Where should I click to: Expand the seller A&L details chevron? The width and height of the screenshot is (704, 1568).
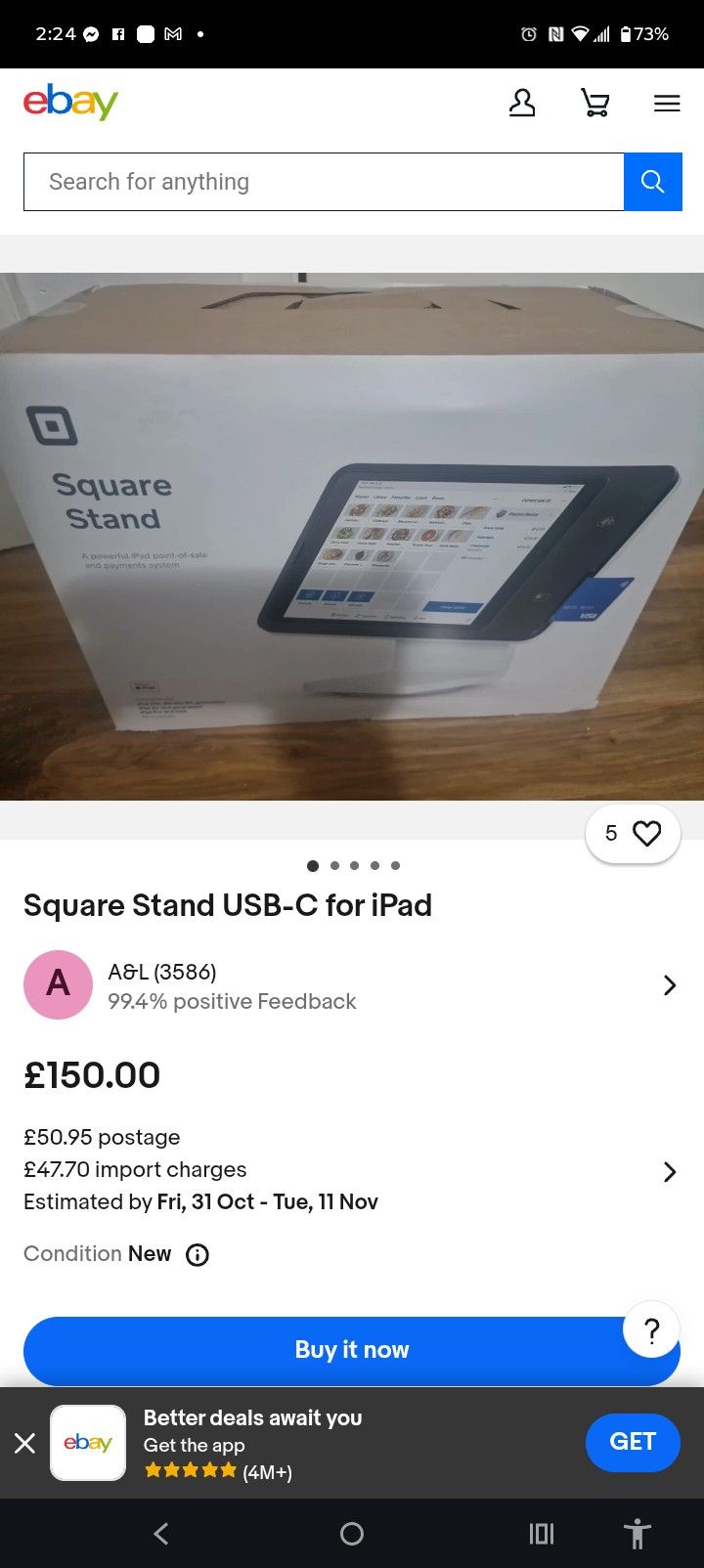point(669,985)
